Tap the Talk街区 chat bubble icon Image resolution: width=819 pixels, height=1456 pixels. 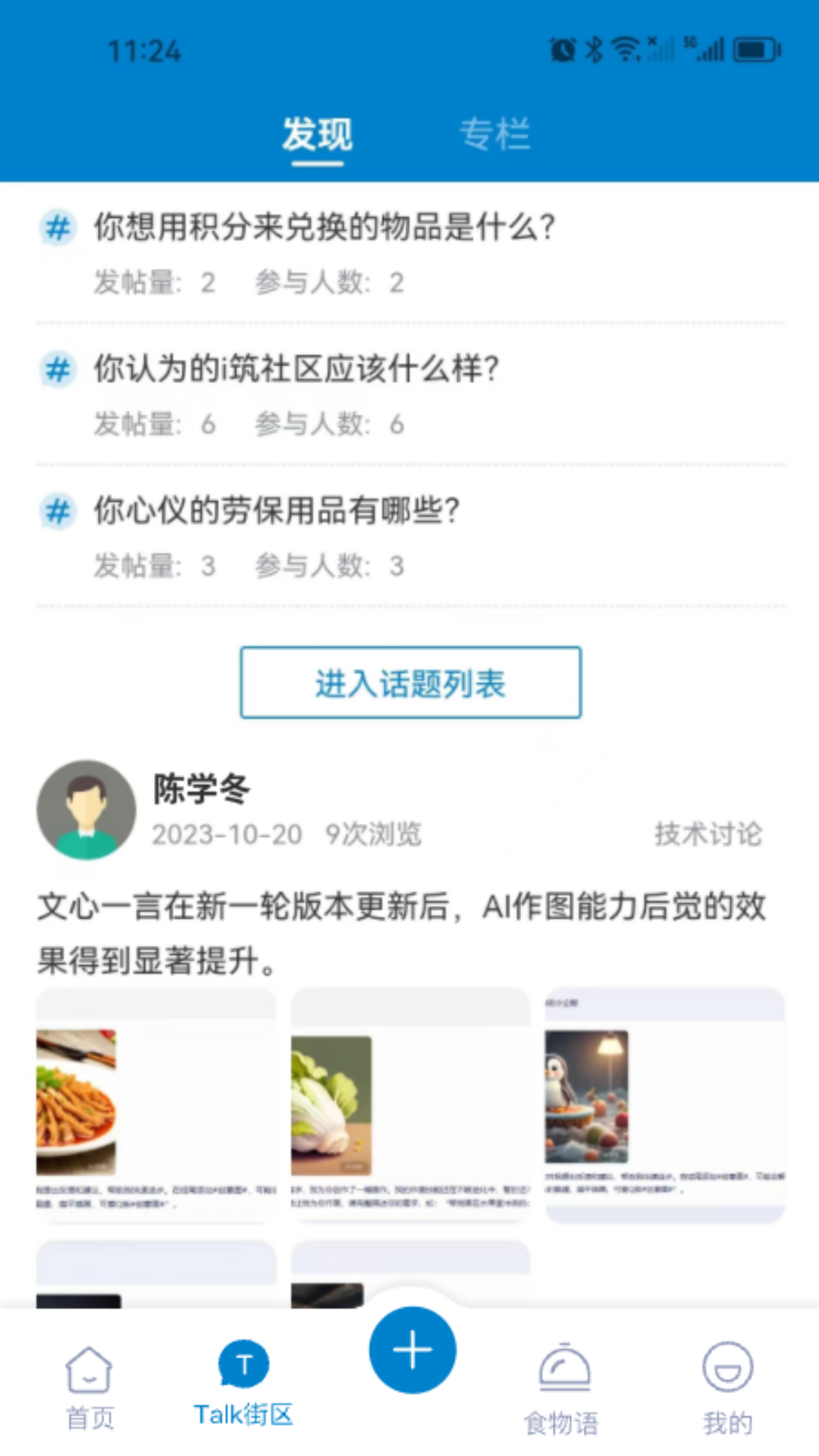pyautogui.click(x=243, y=1363)
